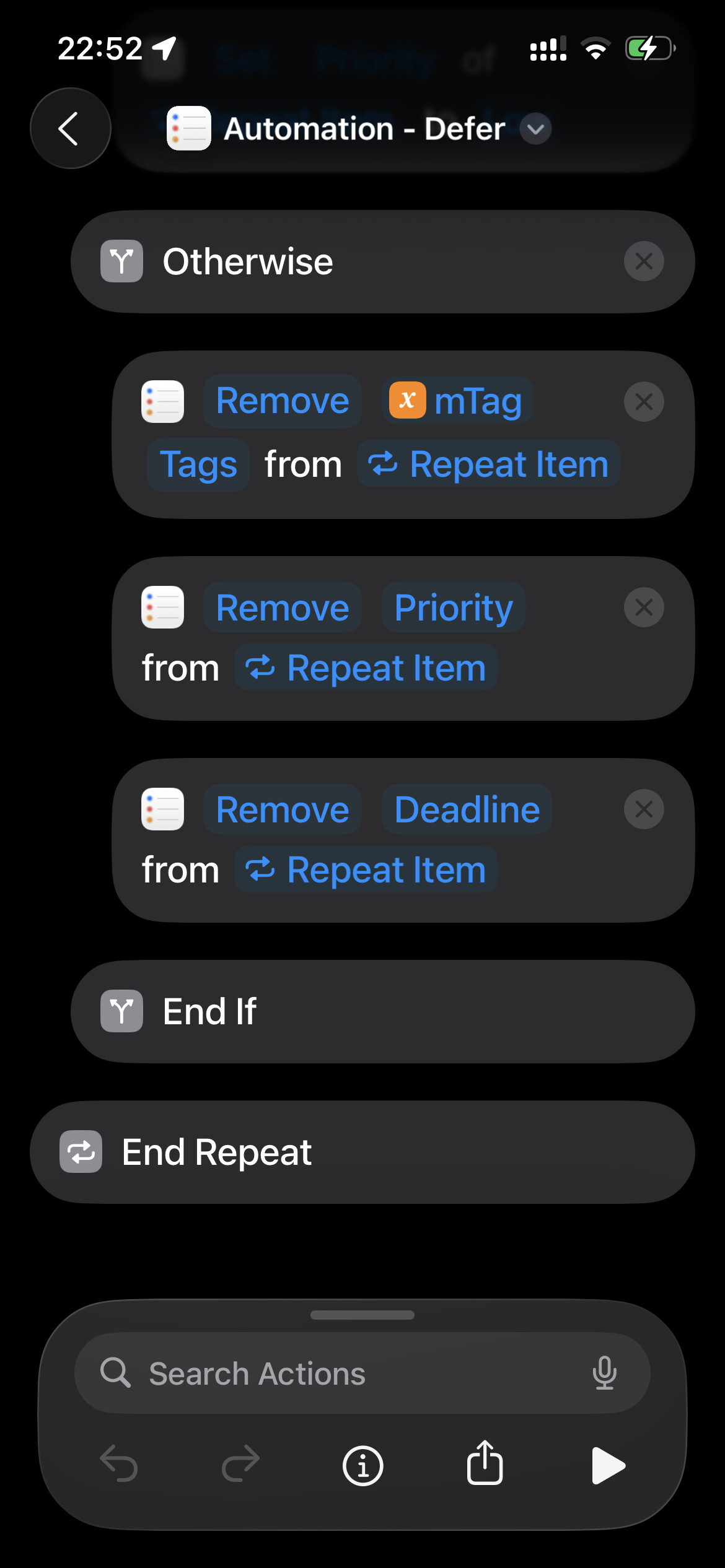Screen dimensions: 725x1568
Task: Tap Repeat Item in the Tags action
Action: 489,464
